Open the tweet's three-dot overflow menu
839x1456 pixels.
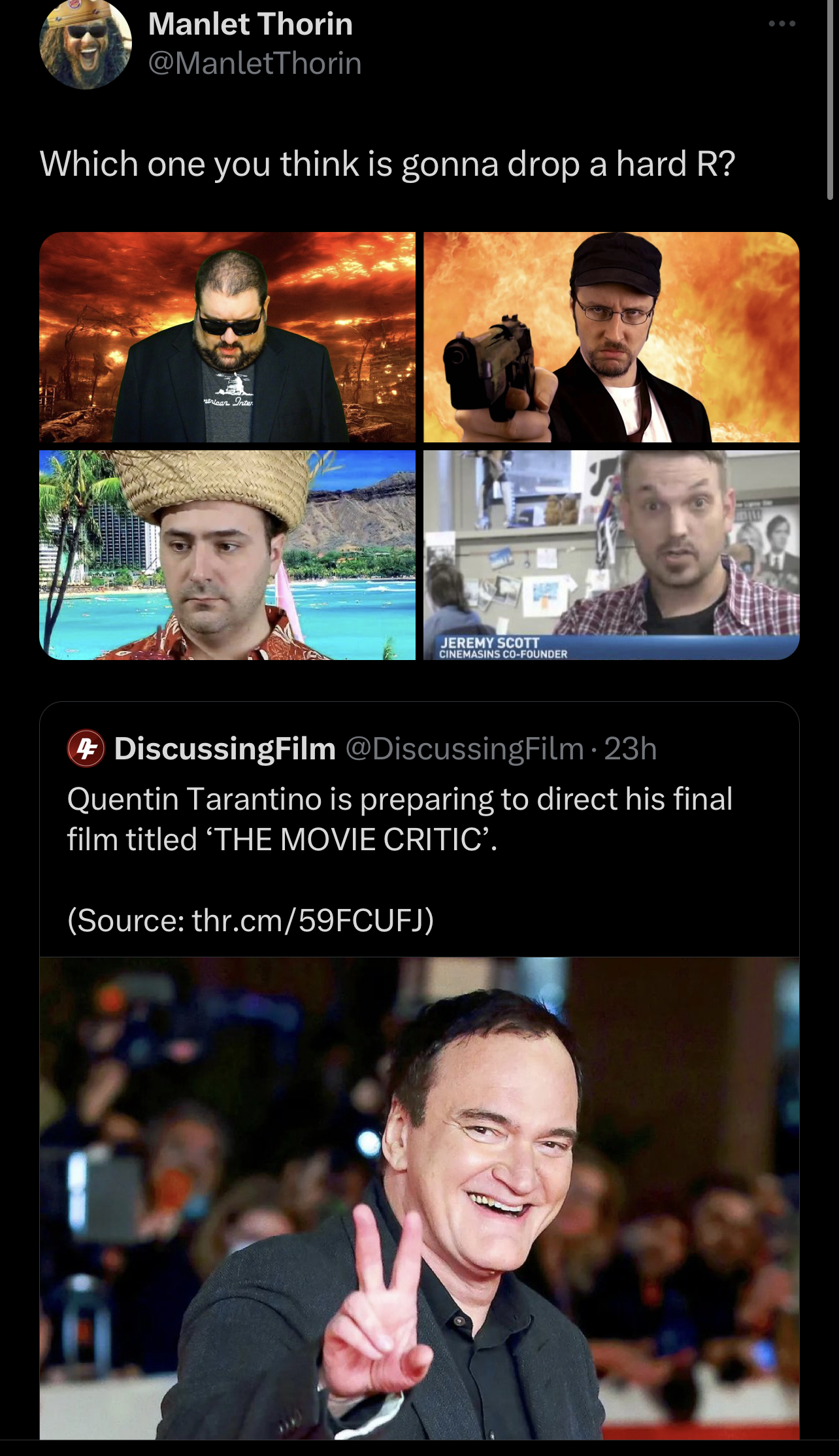pyautogui.click(x=782, y=24)
